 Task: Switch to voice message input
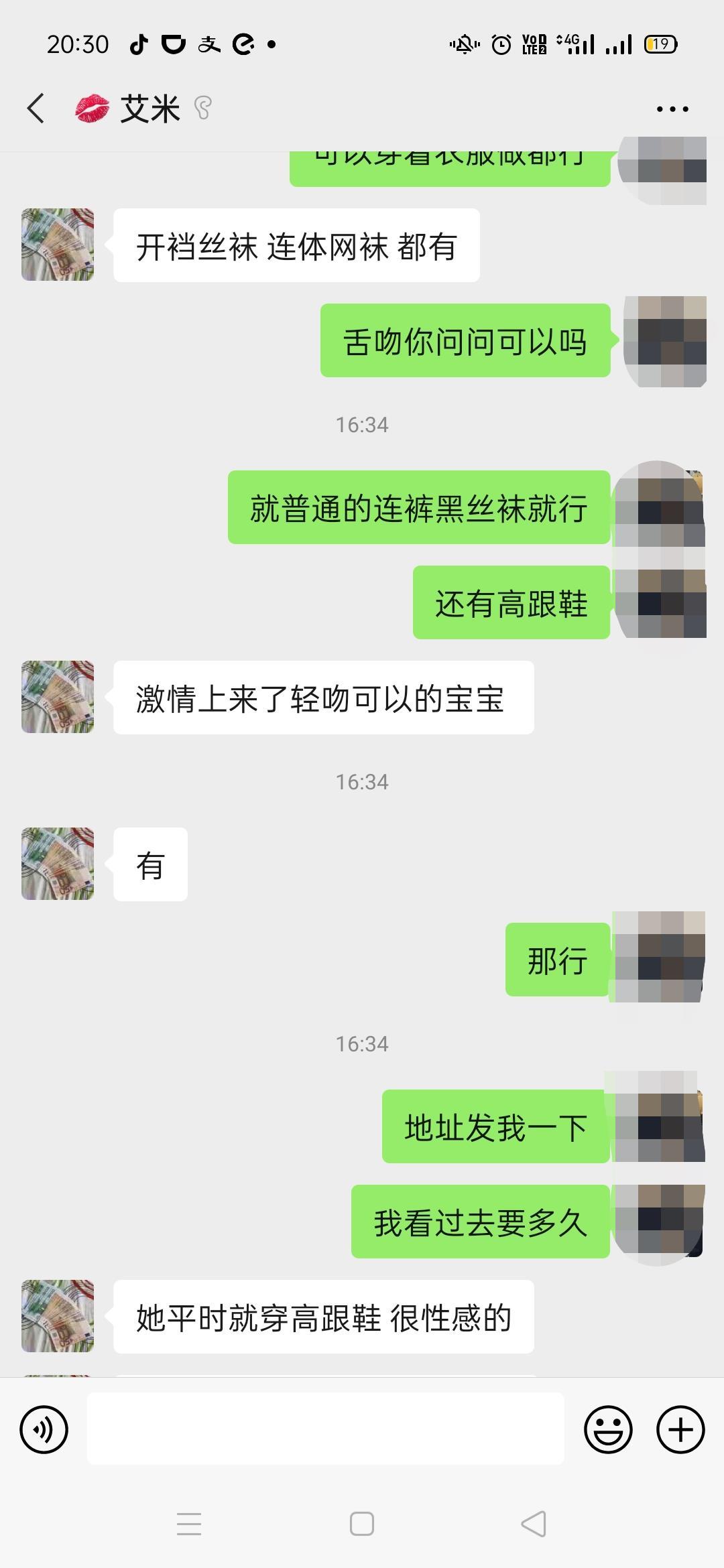pyautogui.click(x=44, y=1430)
